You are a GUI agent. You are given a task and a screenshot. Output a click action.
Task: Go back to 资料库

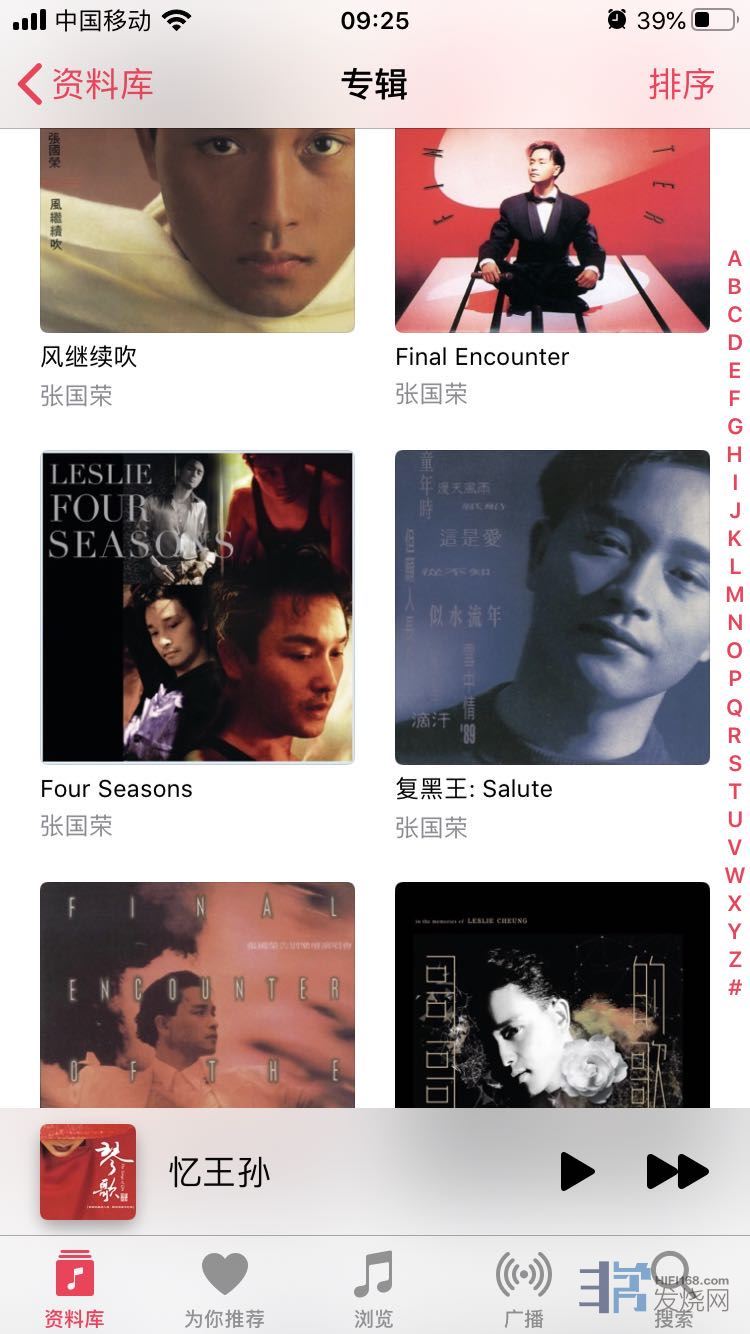[86, 84]
